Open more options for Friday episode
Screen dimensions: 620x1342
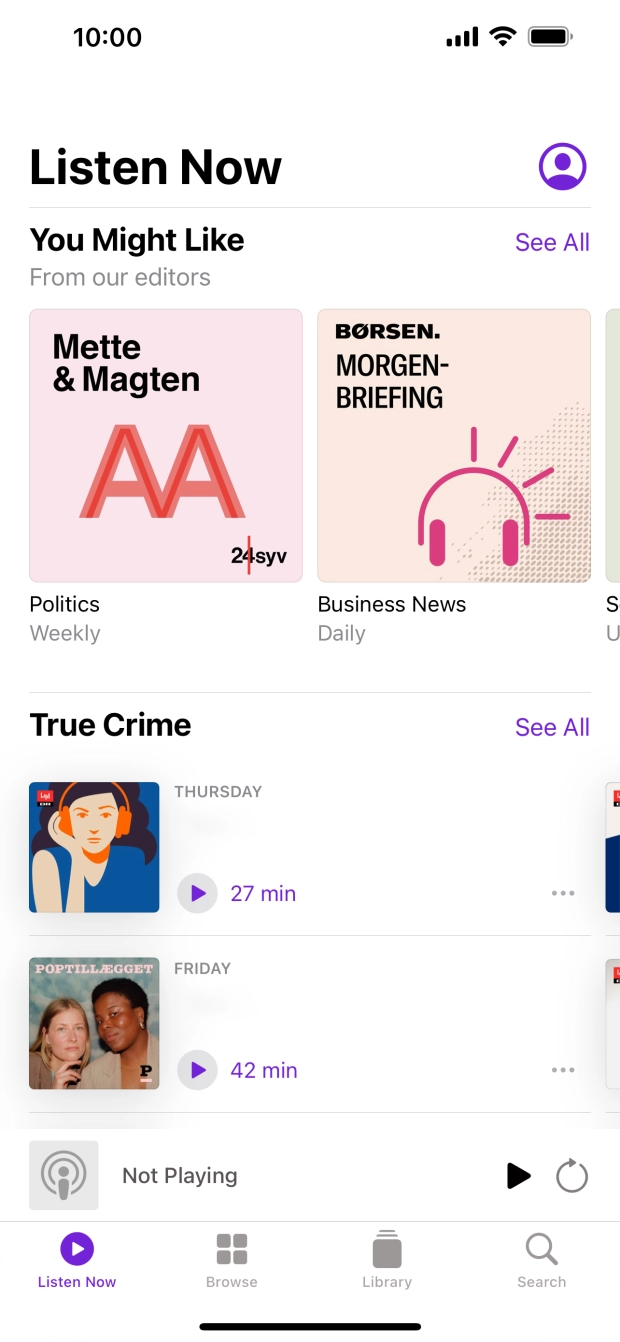(563, 1070)
